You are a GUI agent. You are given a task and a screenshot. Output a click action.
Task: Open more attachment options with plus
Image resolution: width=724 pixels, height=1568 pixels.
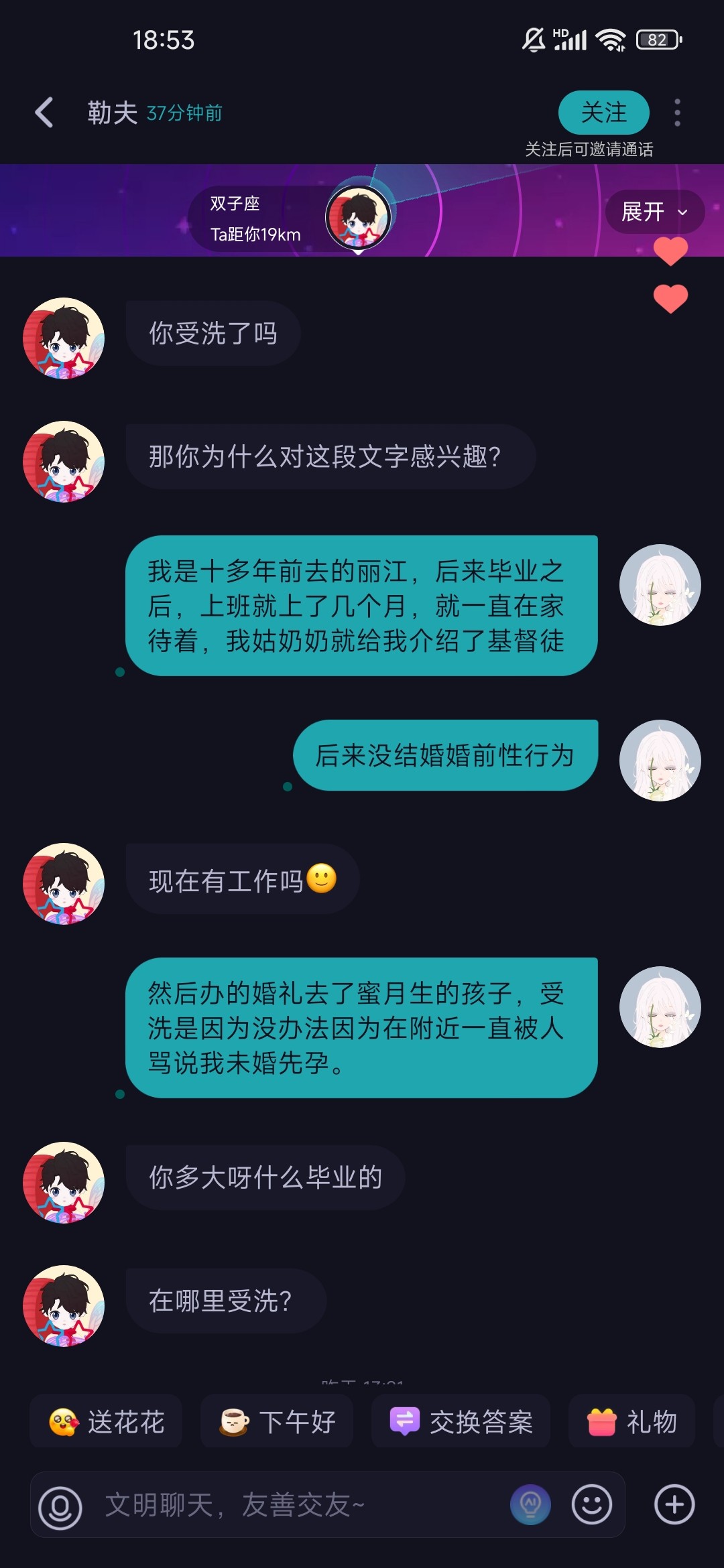coord(674,1504)
